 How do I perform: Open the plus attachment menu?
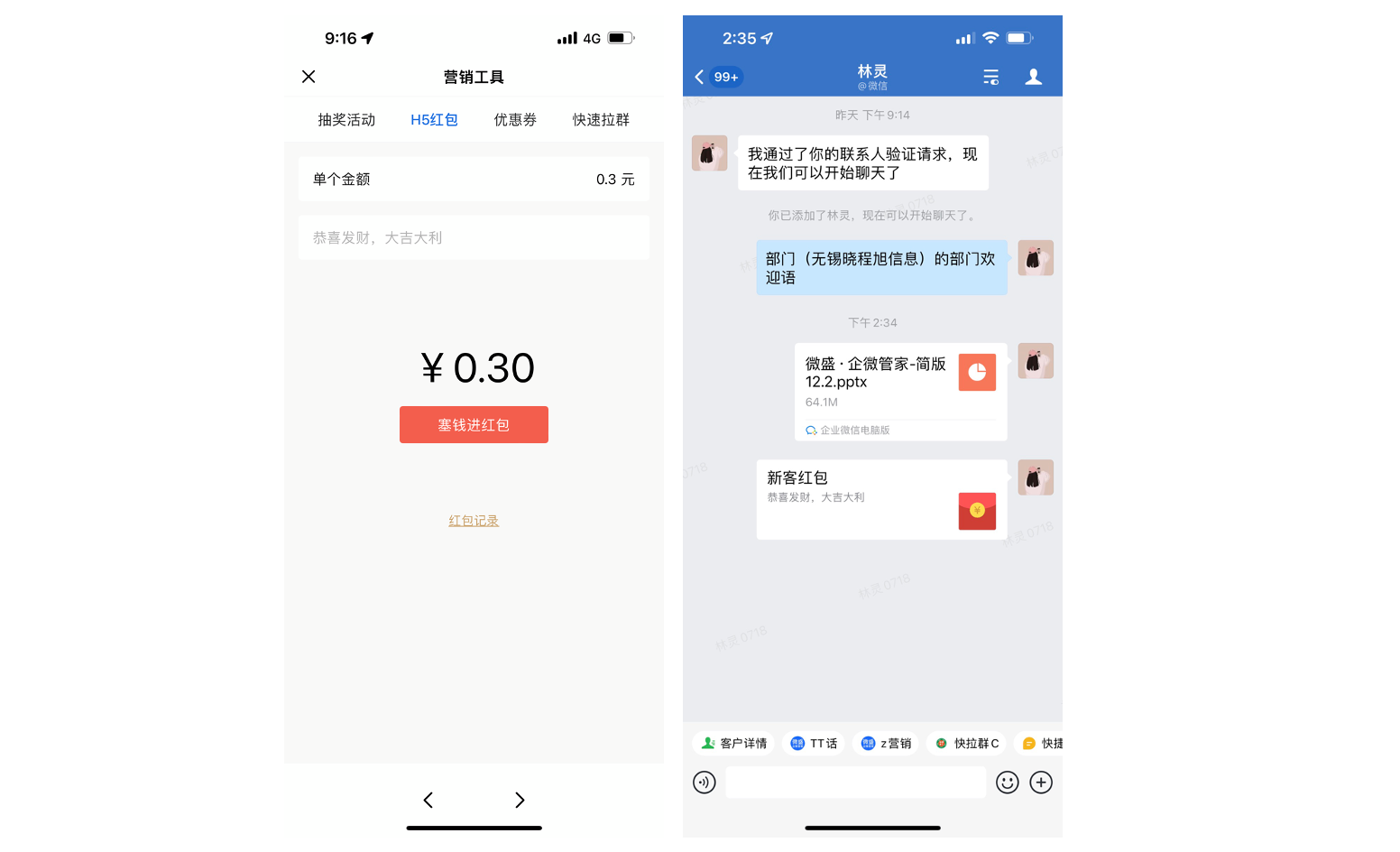[x=1041, y=783]
